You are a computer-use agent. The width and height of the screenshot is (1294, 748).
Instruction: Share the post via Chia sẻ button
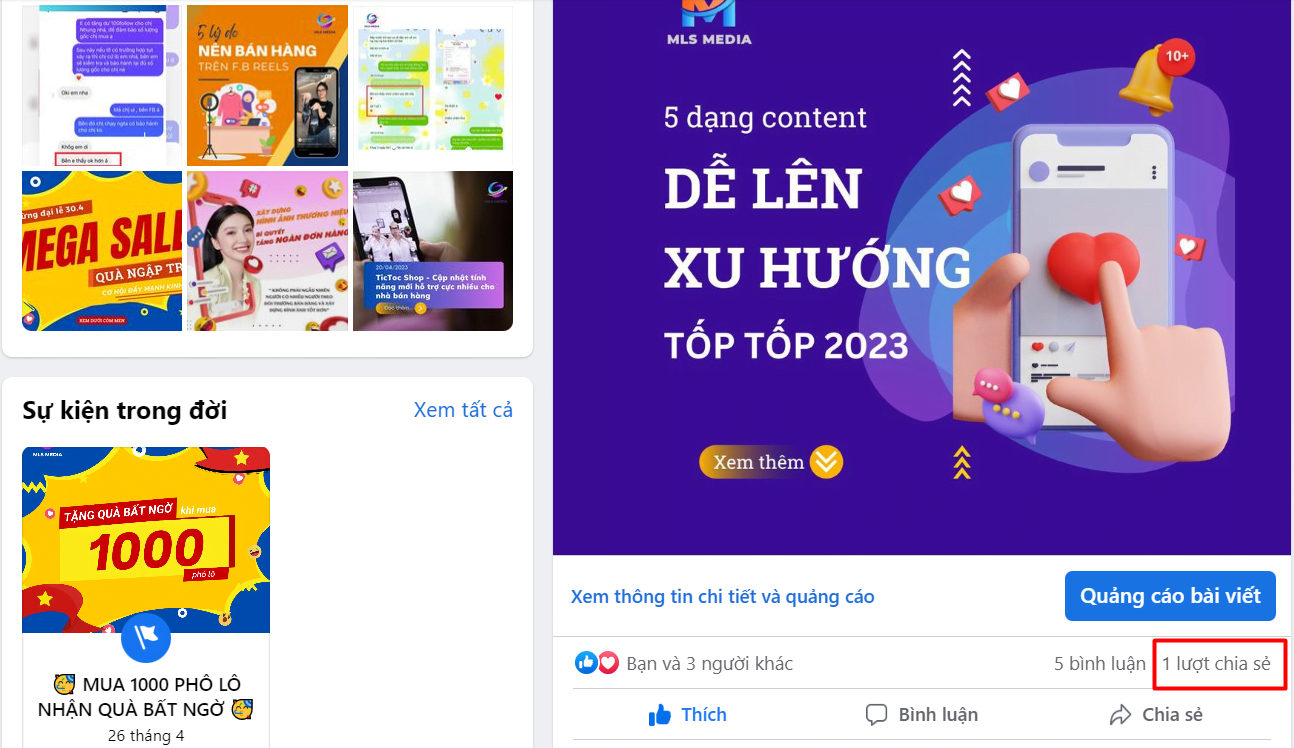pos(1156,715)
